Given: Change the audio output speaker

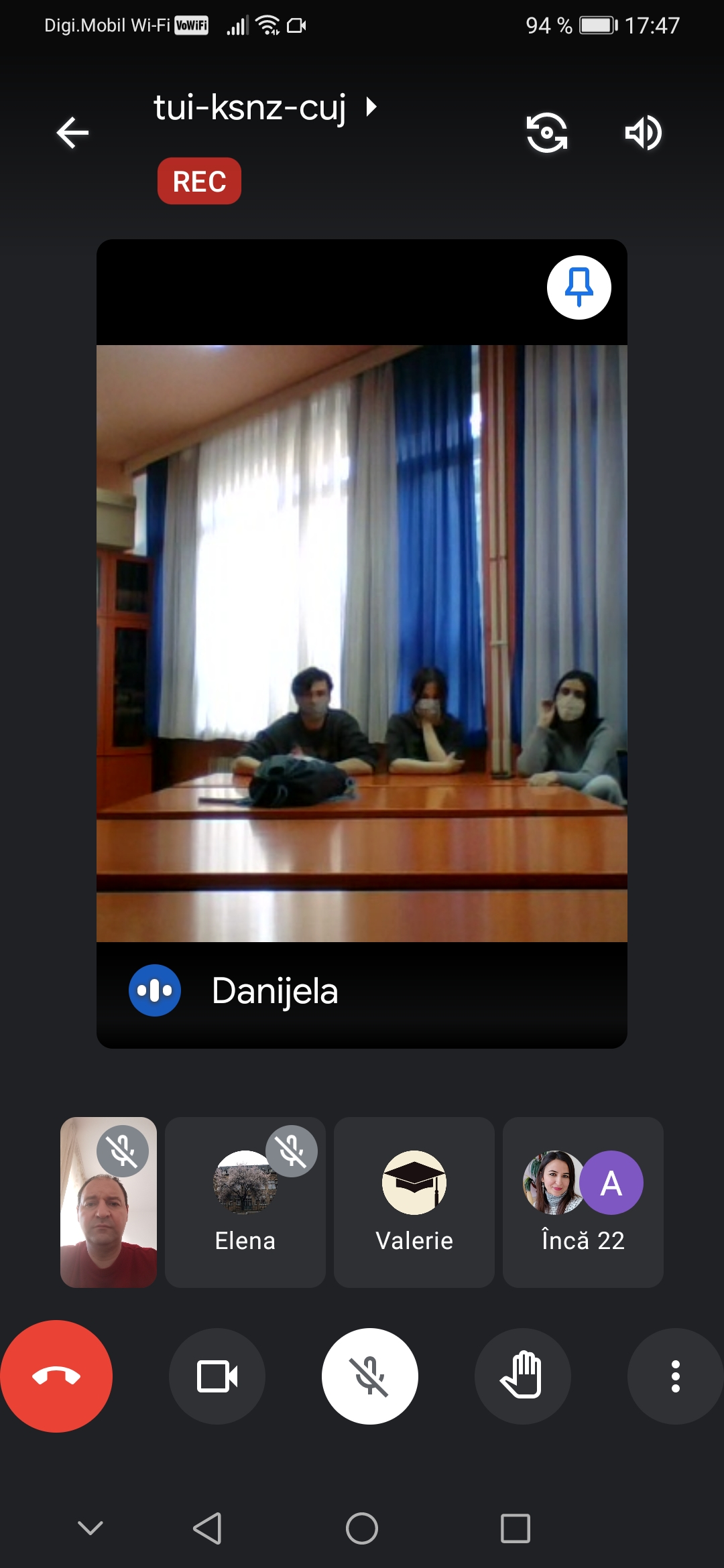Looking at the screenshot, I should [x=643, y=133].
